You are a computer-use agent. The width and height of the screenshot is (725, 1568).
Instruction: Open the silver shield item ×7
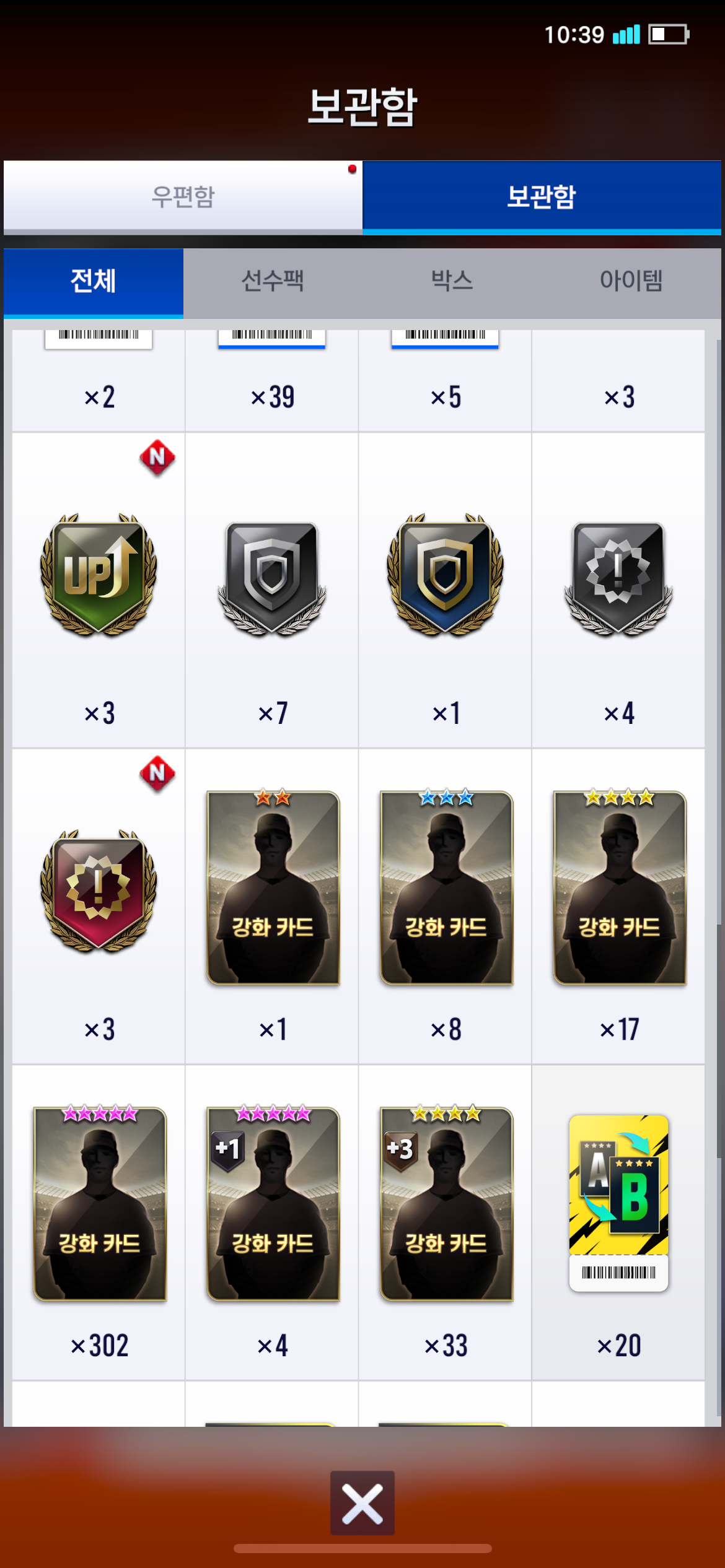[x=272, y=577]
